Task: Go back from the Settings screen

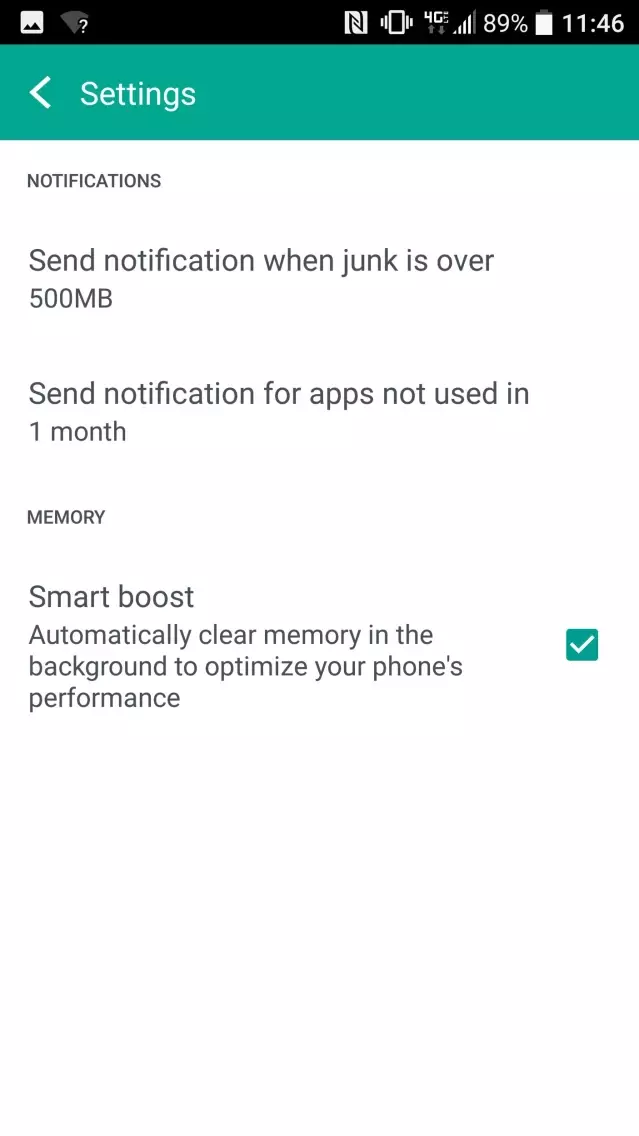Action: (x=41, y=93)
